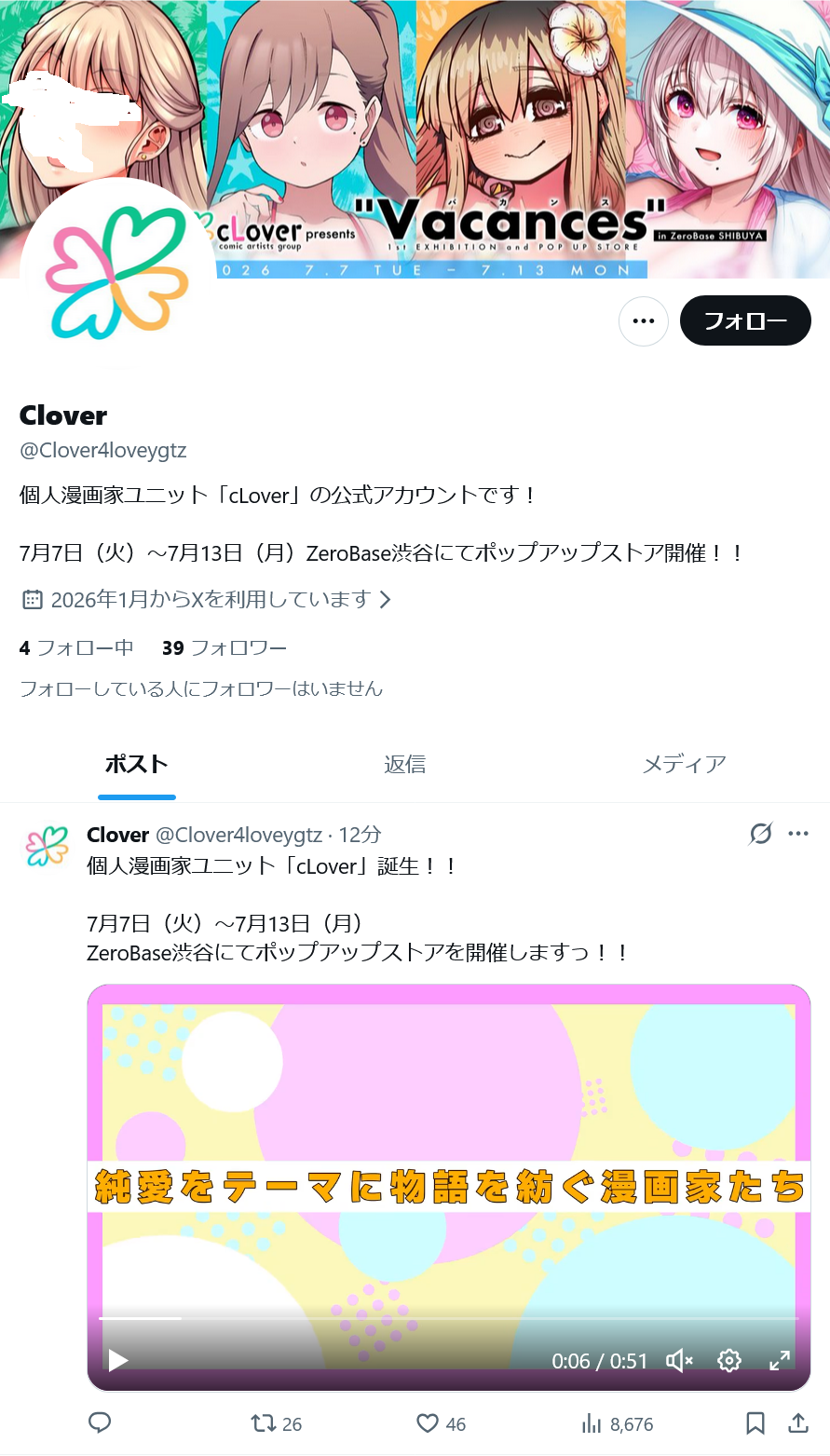This screenshot has width=830, height=1456.
Task: Like Clover's post with 46 likes
Action: point(428,1423)
